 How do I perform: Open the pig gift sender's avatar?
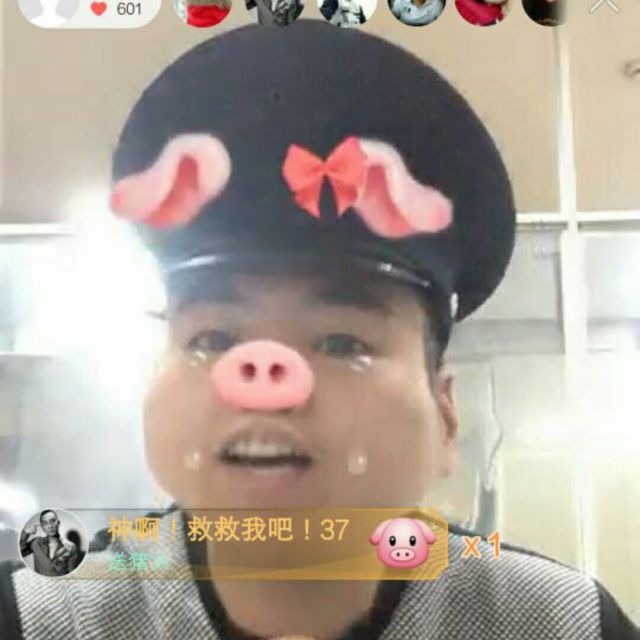(x=53, y=543)
